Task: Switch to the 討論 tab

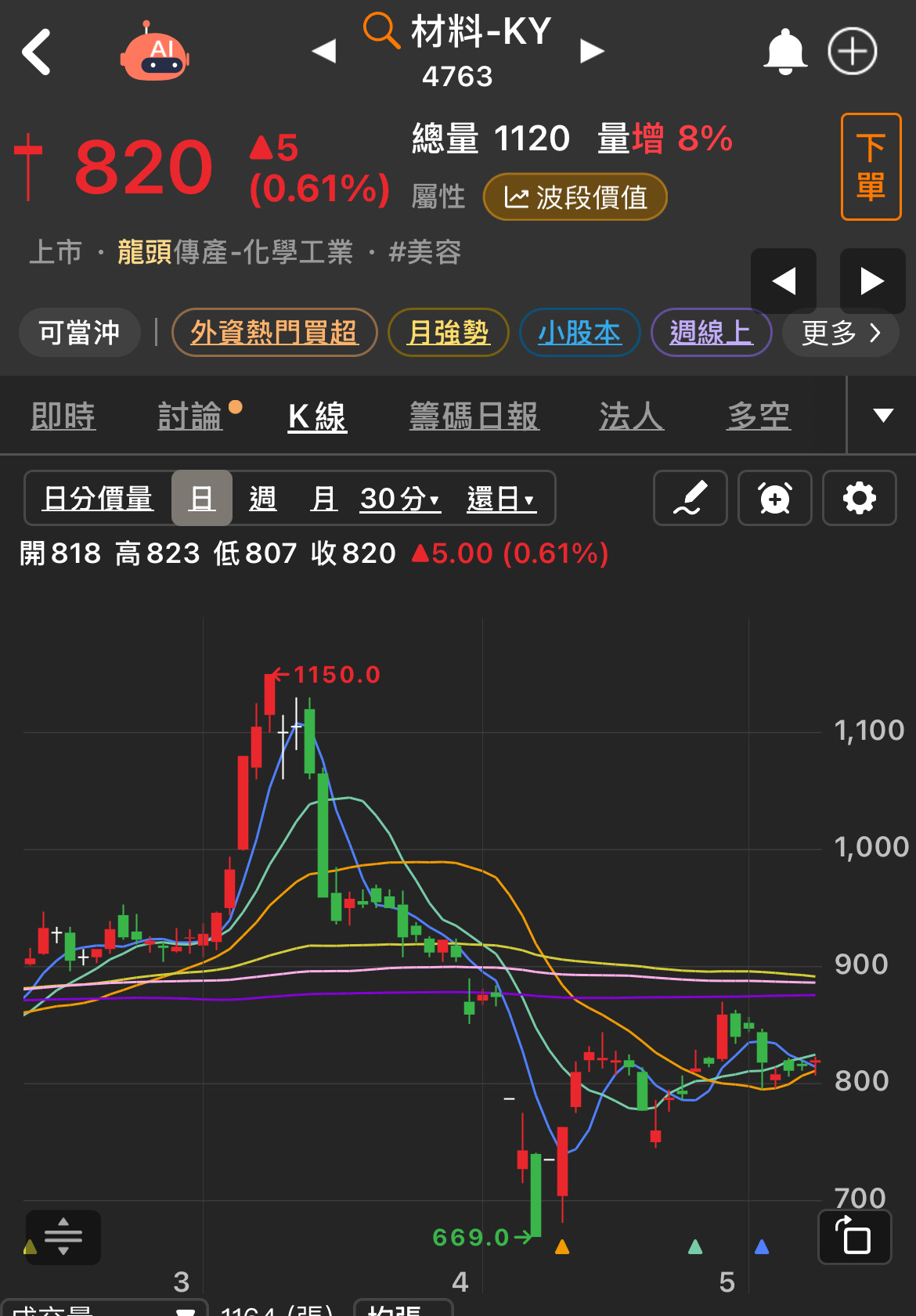Action: point(190,416)
